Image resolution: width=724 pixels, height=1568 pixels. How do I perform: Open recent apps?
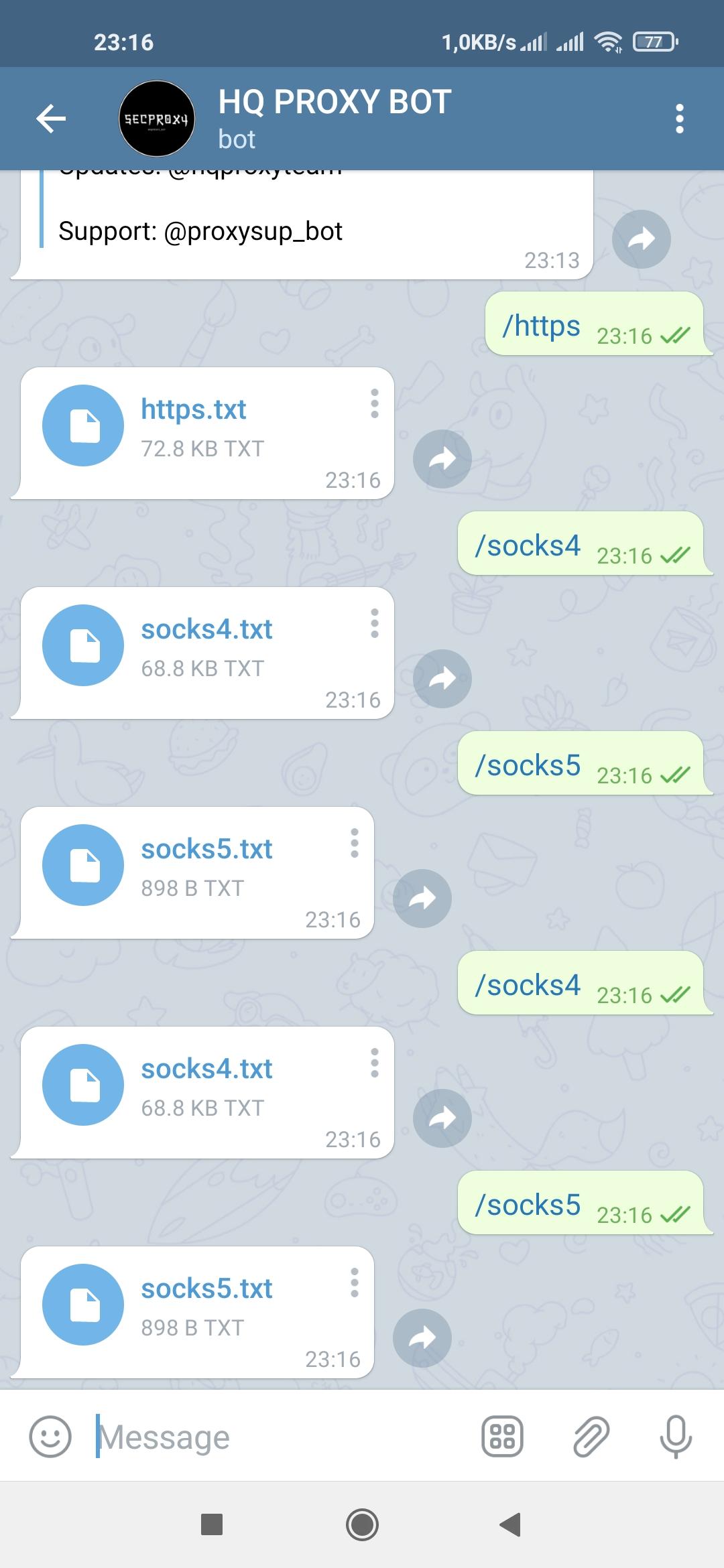point(212,1525)
